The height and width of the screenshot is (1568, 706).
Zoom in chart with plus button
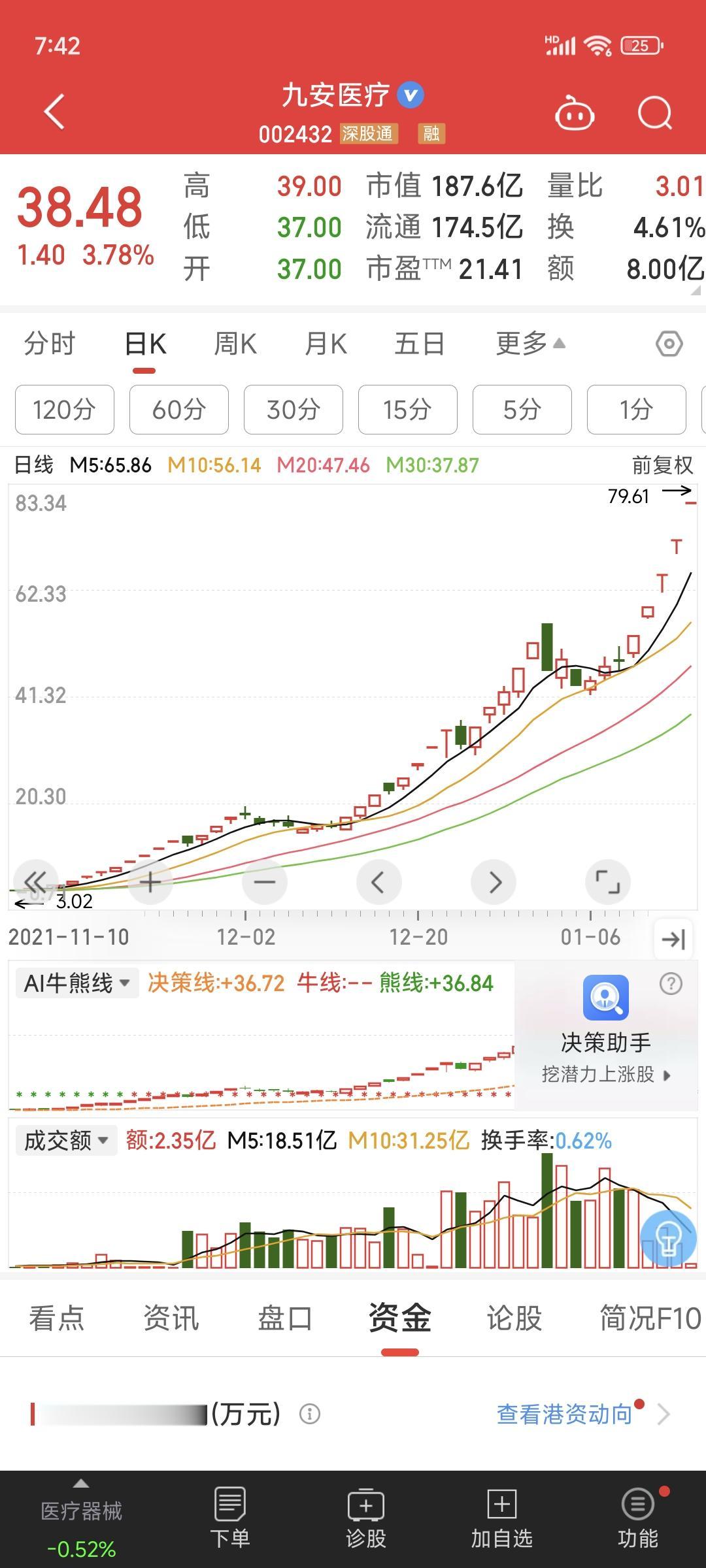tap(150, 882)
